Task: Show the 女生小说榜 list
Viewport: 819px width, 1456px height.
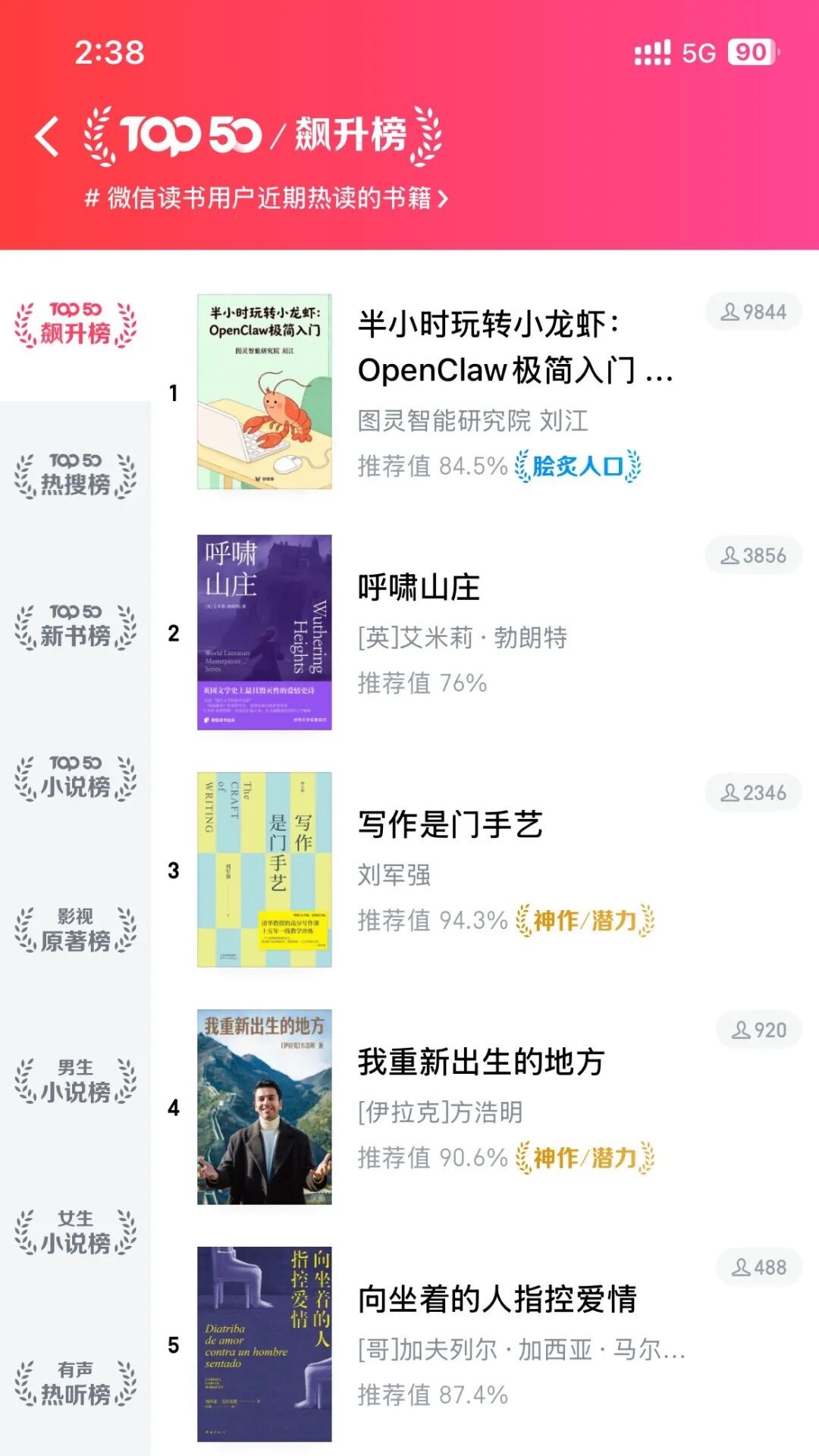Action: 75,1232
